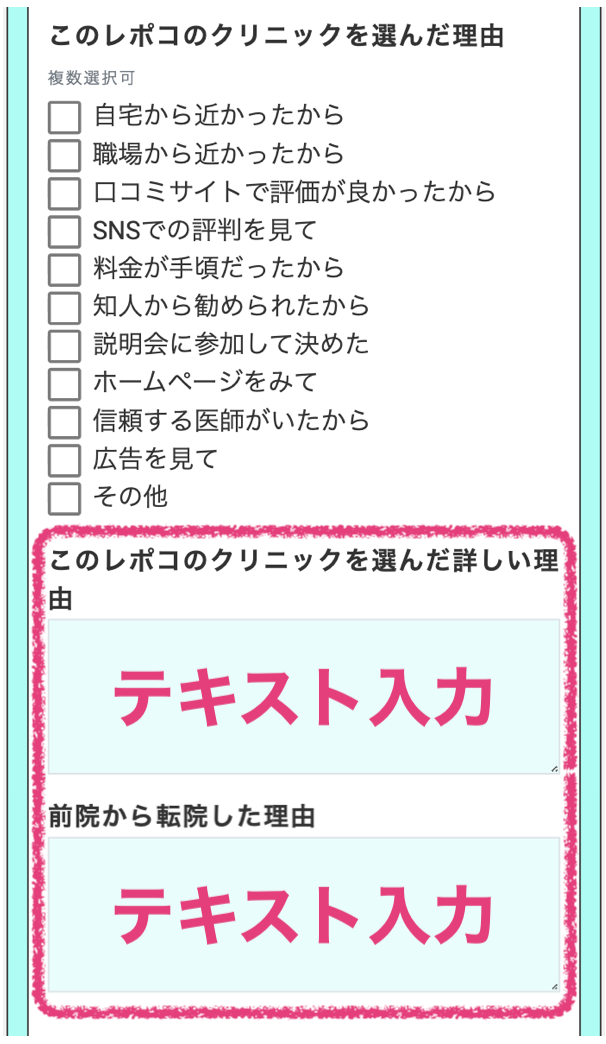Viewport: 606px width, 1044px height.
Task: Tick 信頼する医師がいたから option
Action: click(65, 422)
